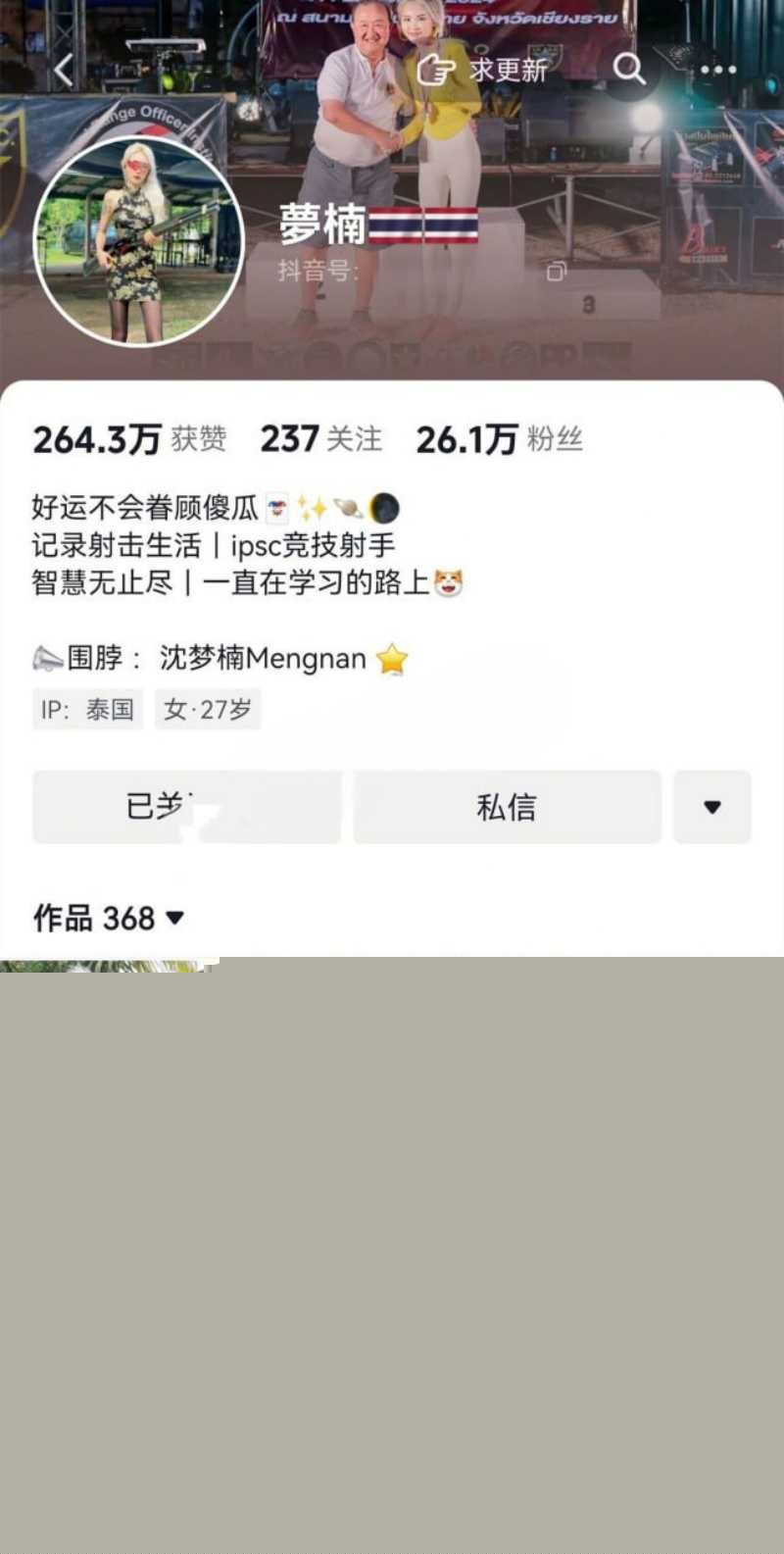Open the 作品 368 sort dropdown

[109, 918]
